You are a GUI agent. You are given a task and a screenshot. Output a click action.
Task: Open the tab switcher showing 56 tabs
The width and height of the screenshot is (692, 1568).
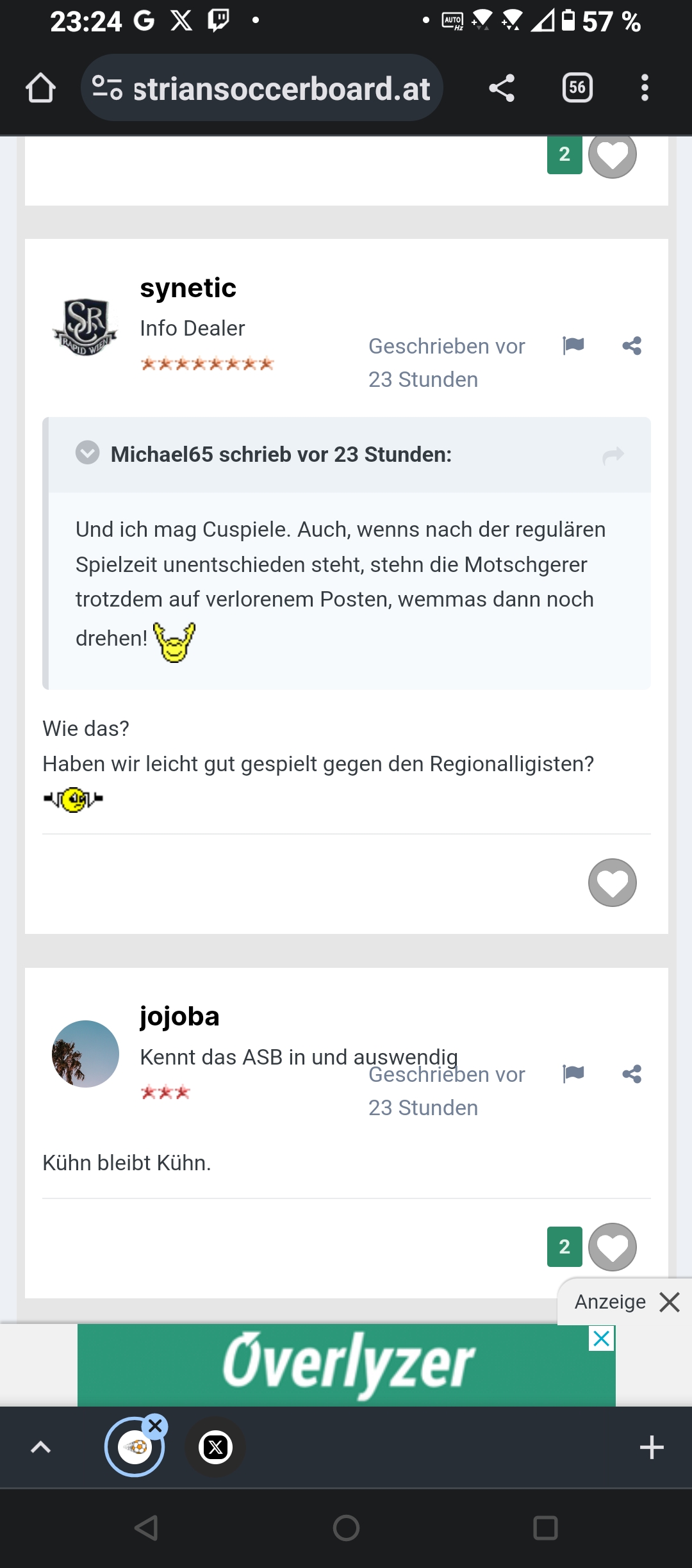577,88
